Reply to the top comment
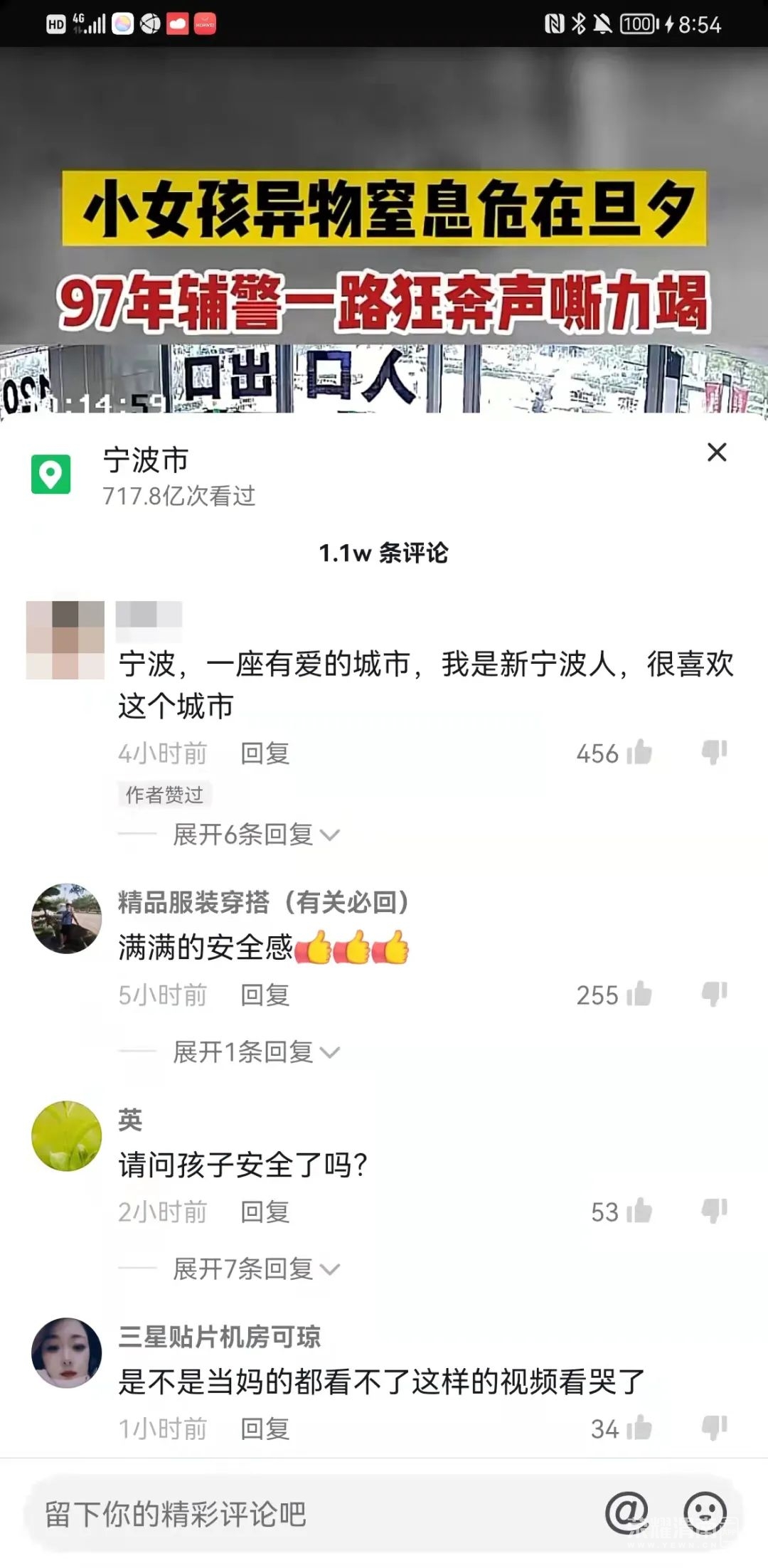This screenshot has height=1568, width=768. tap(266, 753)
